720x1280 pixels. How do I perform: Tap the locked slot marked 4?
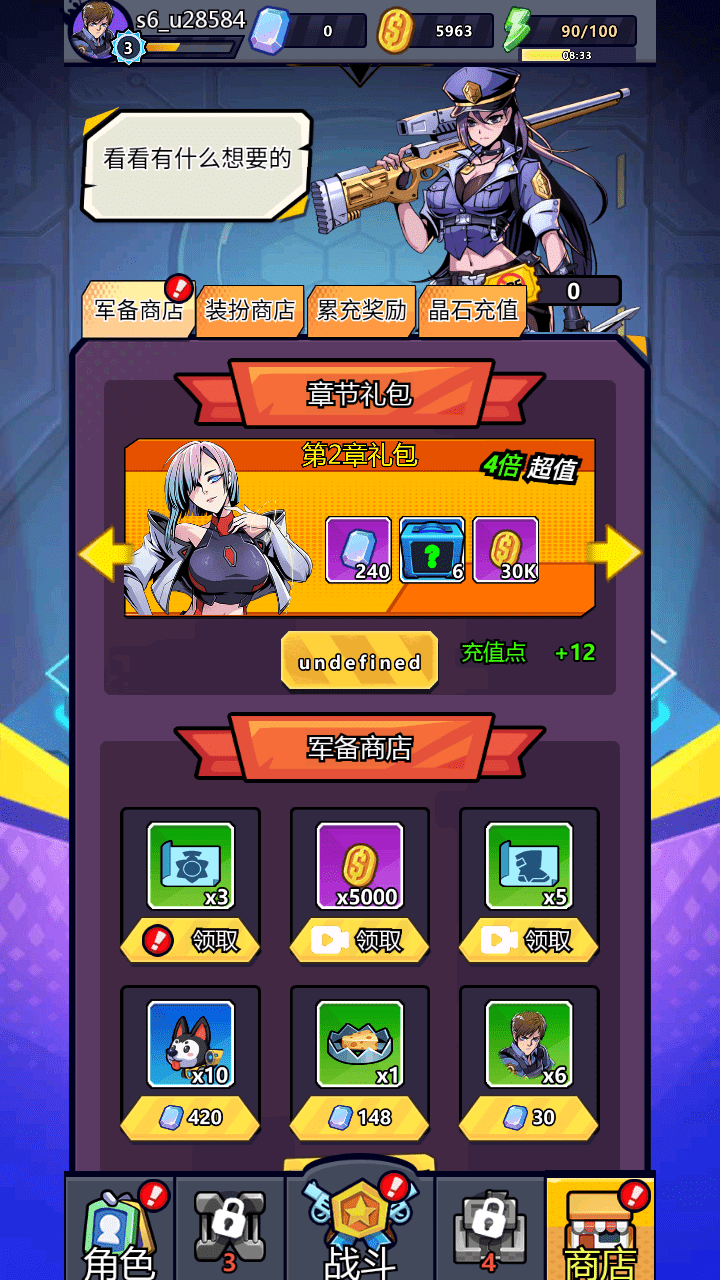click(489, 1230)
